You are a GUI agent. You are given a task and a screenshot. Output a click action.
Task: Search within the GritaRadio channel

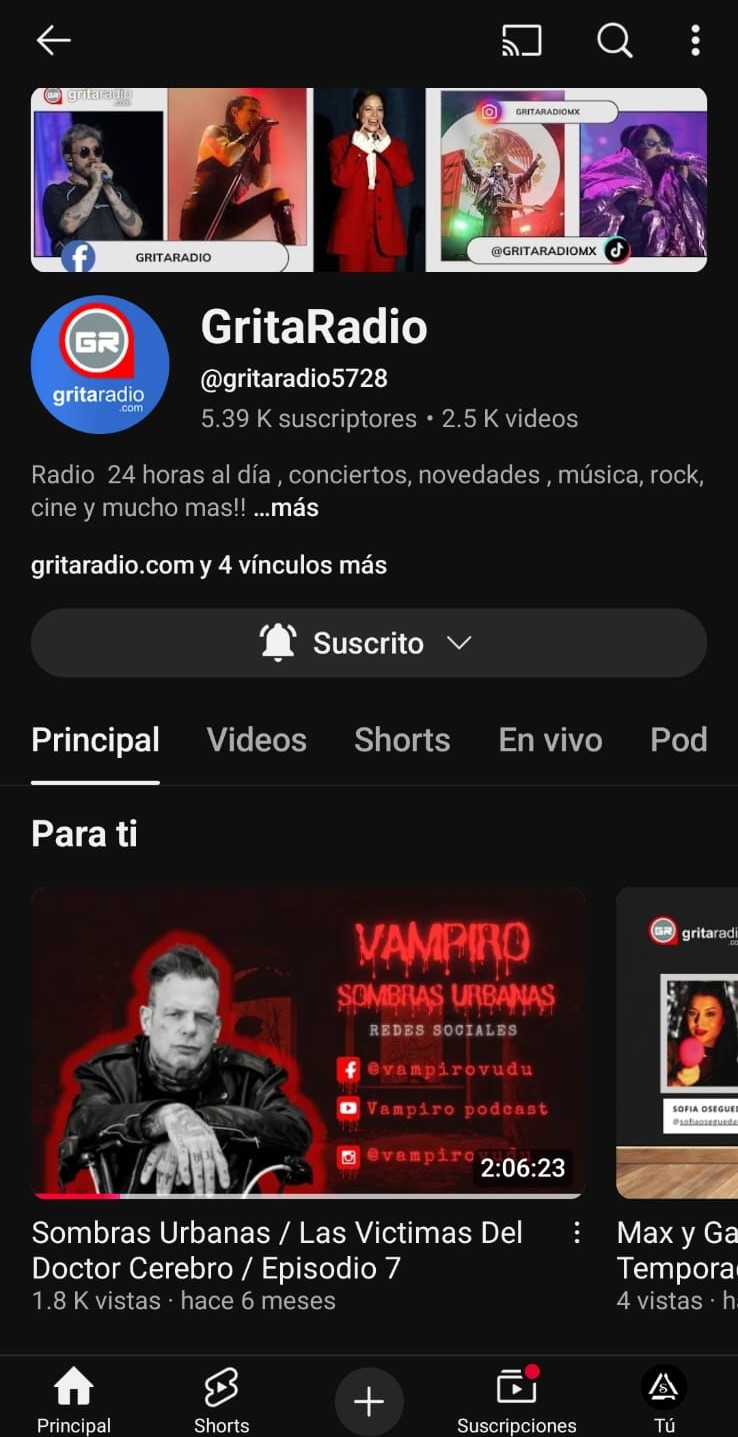[614, 40]
